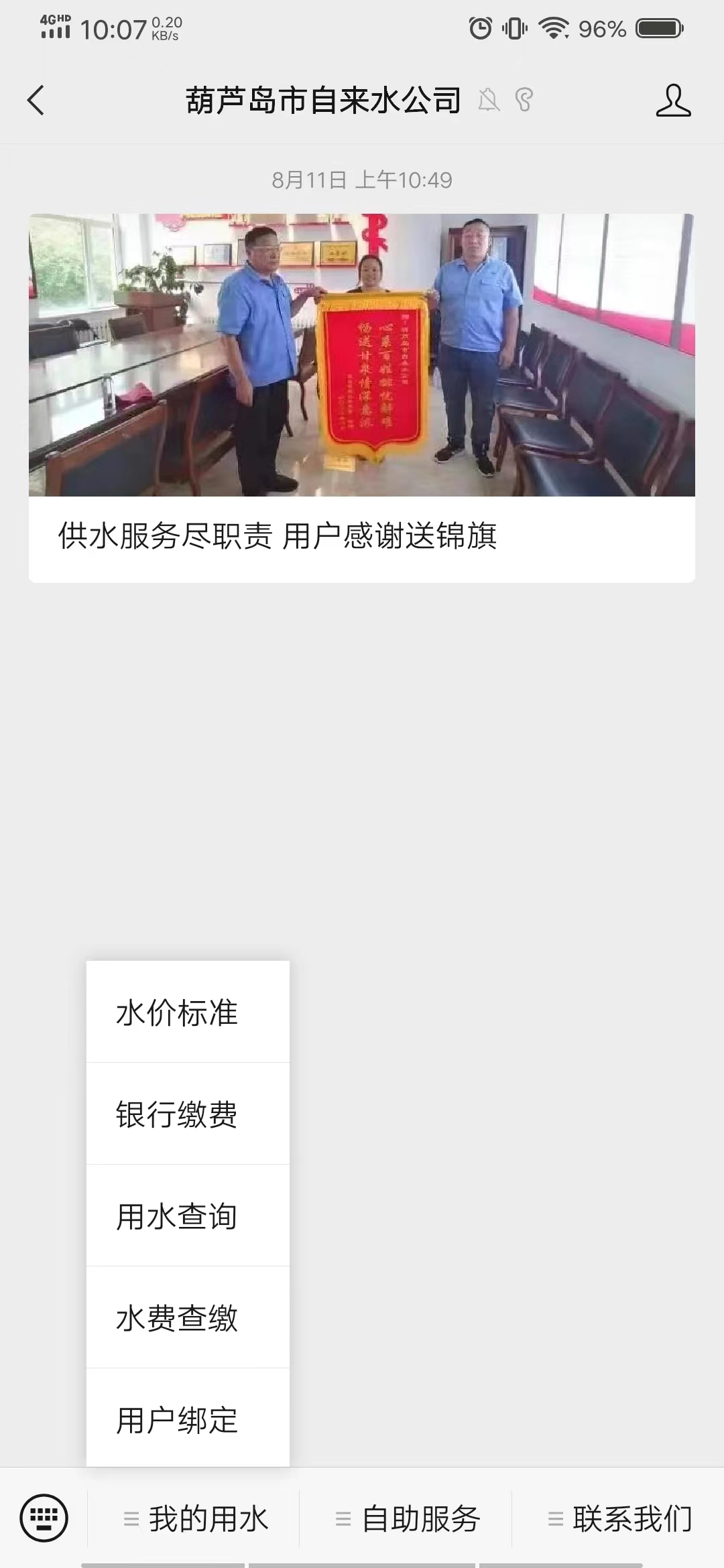Open the 联系我们 menu
Screen dimensions: 724x1568
coord(619,1518)
